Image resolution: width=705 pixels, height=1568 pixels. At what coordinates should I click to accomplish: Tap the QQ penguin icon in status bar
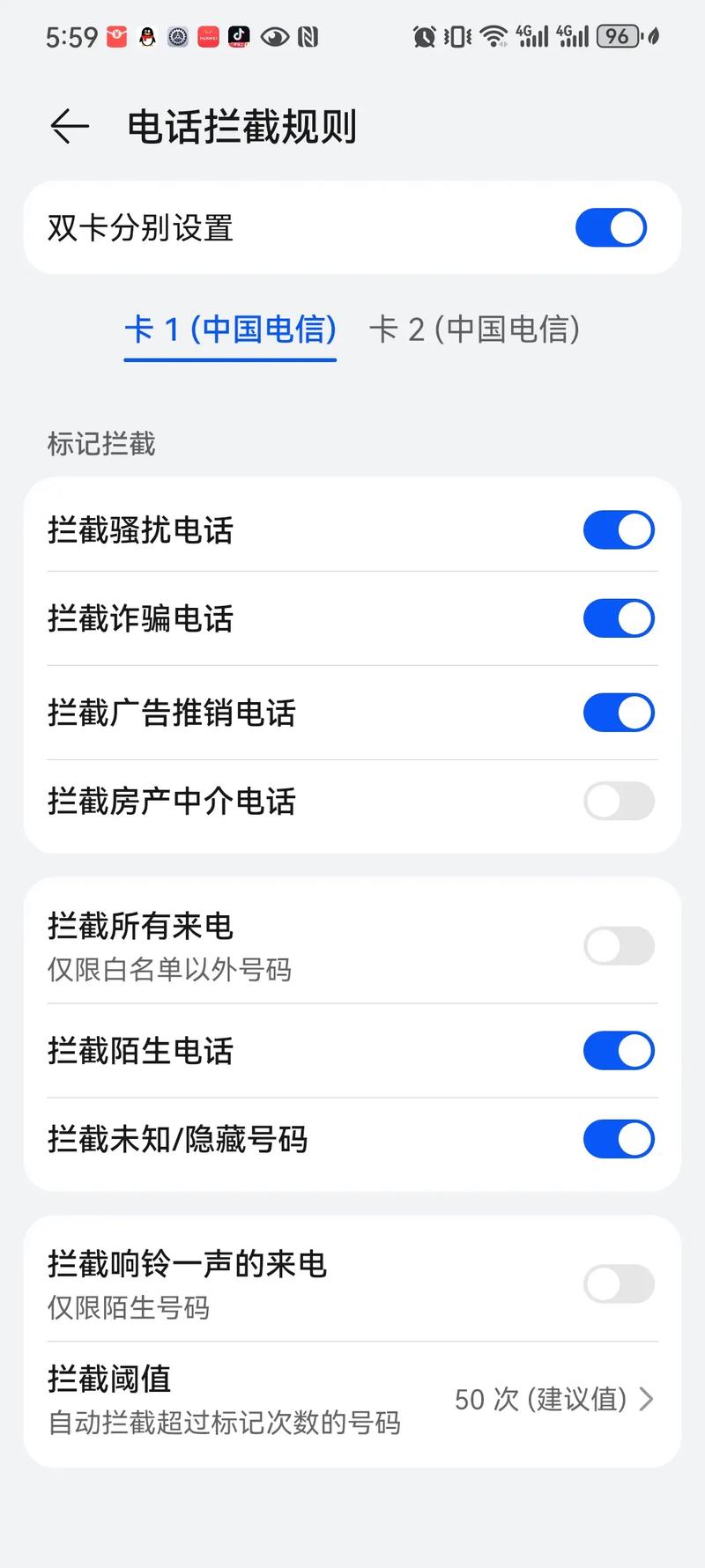(x=145, y=36)
